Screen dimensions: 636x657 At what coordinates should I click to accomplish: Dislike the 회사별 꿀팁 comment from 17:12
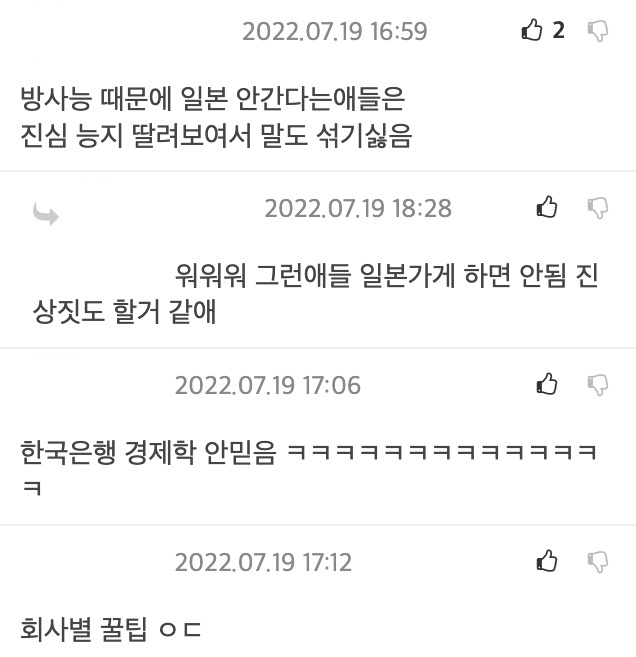pos(598,562)
